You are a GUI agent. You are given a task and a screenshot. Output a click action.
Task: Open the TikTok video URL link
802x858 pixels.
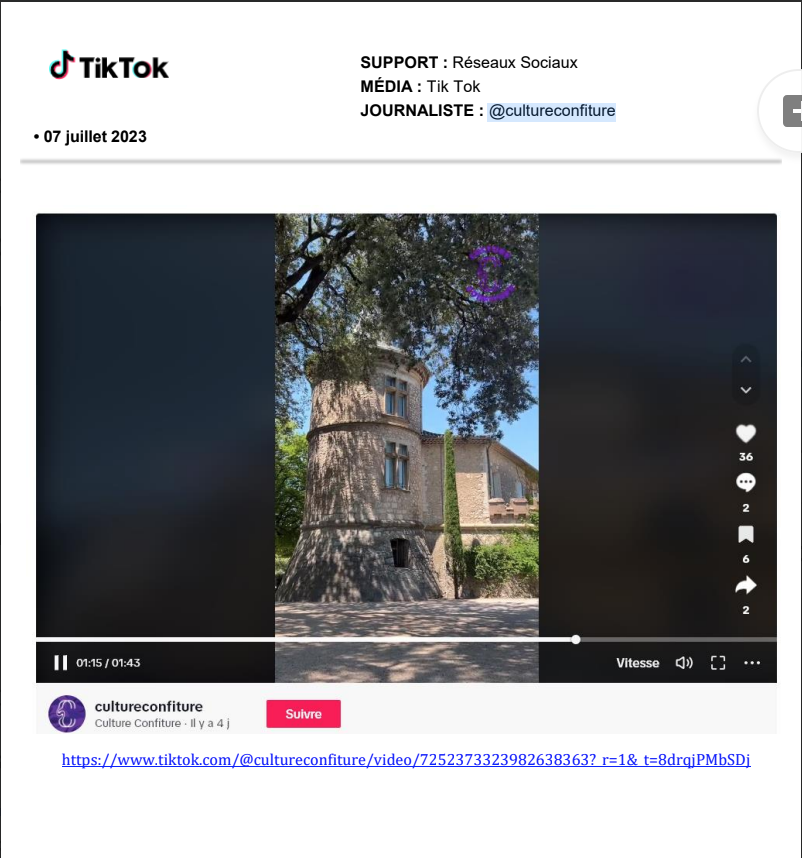(406, 760)
